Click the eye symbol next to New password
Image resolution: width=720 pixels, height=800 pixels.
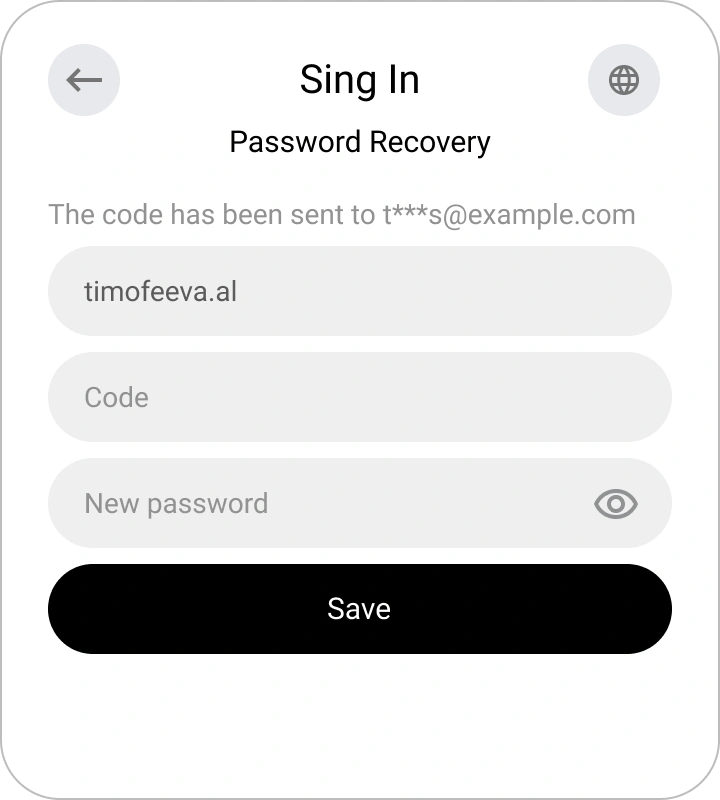pos(616,503)
